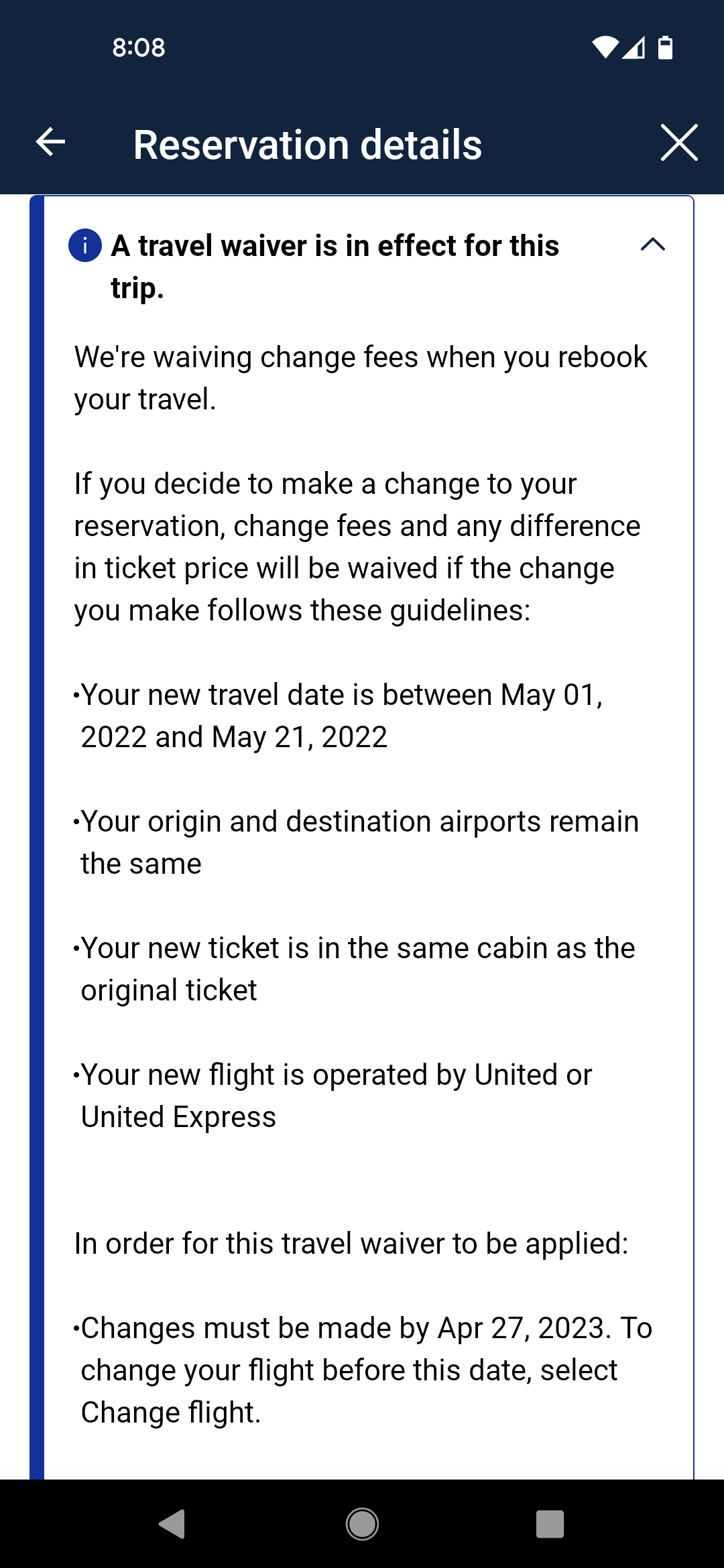Image resolution: width=724 pixels, height=1568 pixels.
Task: Go back using the app bar arrow
Action: point(50,143)
